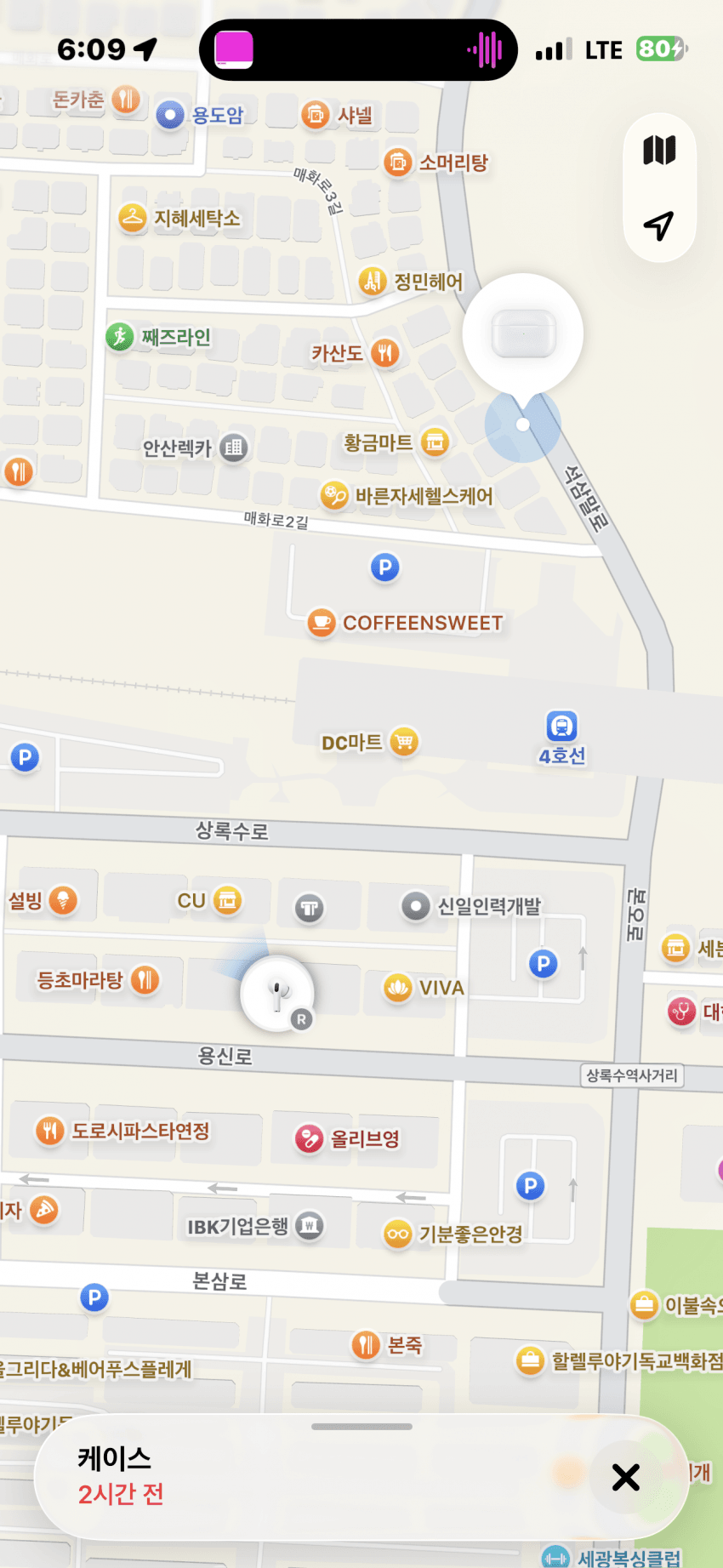Screen dimensions: 723x1568
Task: Open the 카산도 restaurant pin
Action: pos(385,352)
